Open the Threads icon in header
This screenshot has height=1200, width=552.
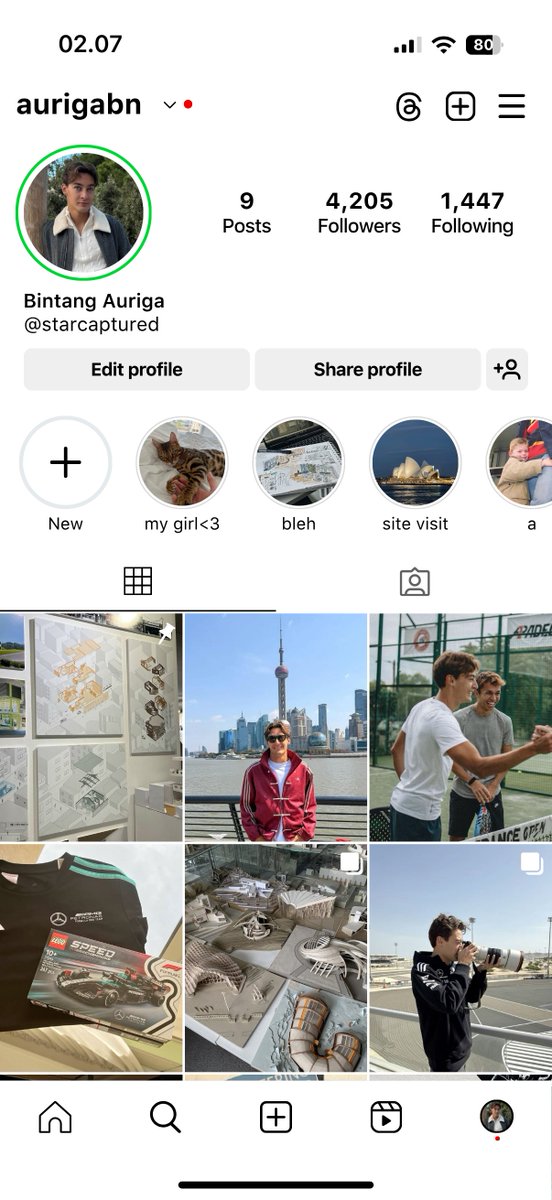(409, 106)
